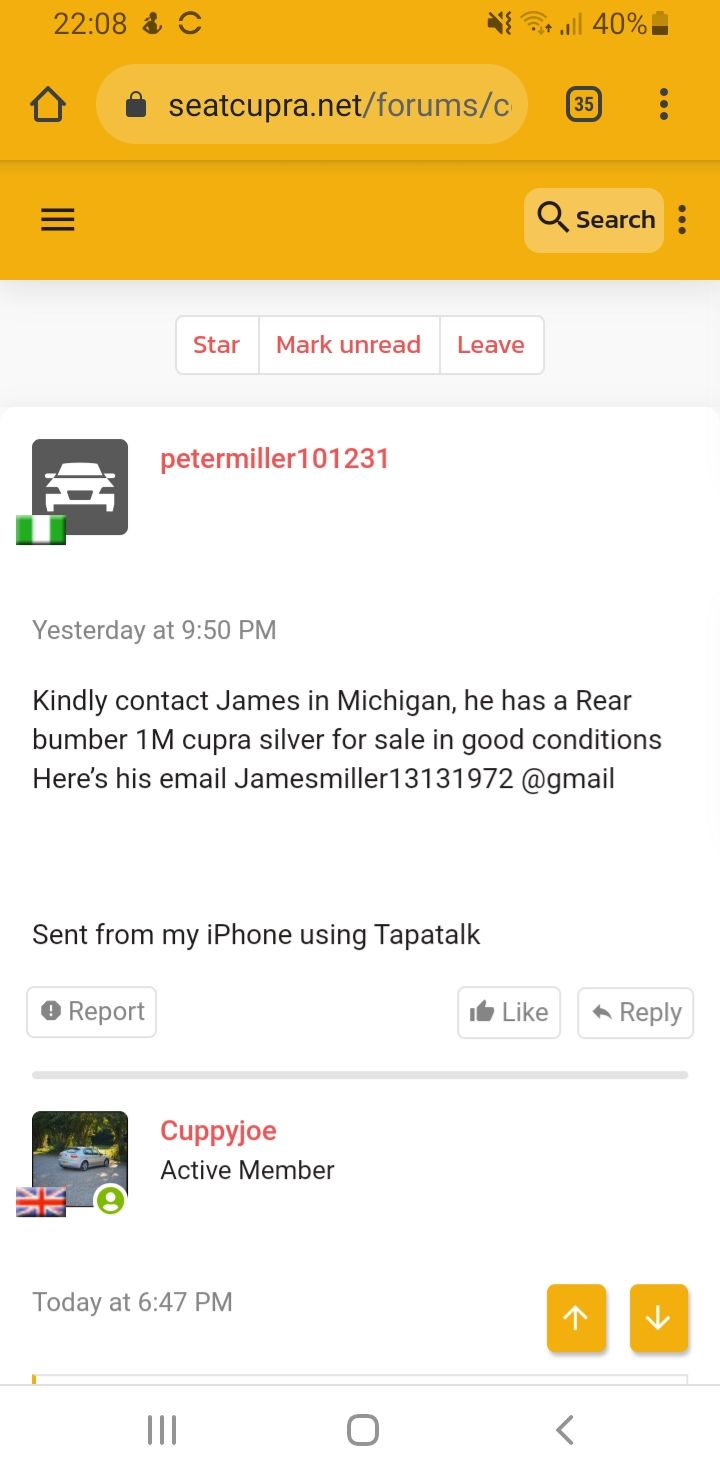
Task: Like petermiller101231's message
Action: click(x=509, y=1013)
